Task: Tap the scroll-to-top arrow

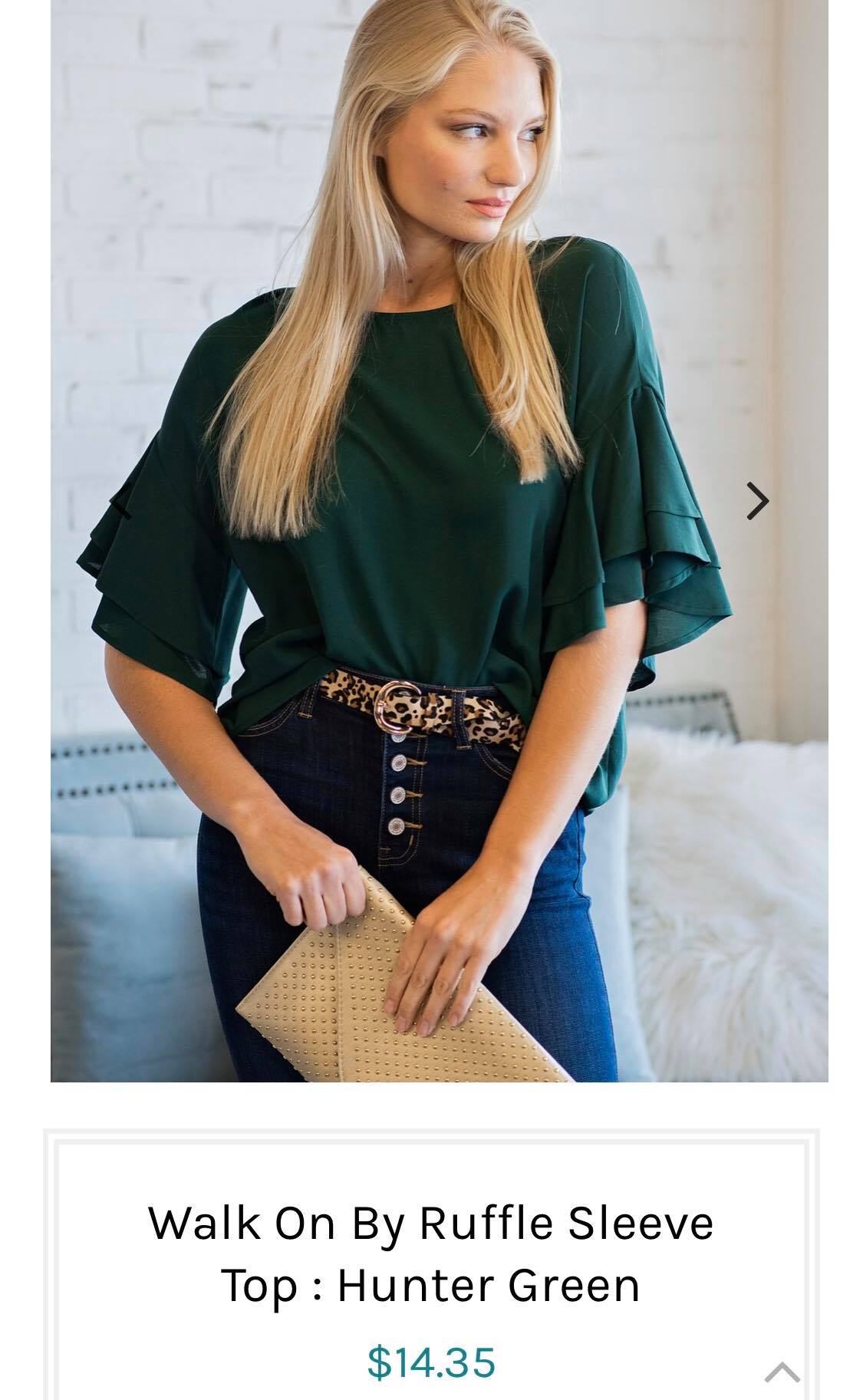Action: click(x=782, y=1372)
